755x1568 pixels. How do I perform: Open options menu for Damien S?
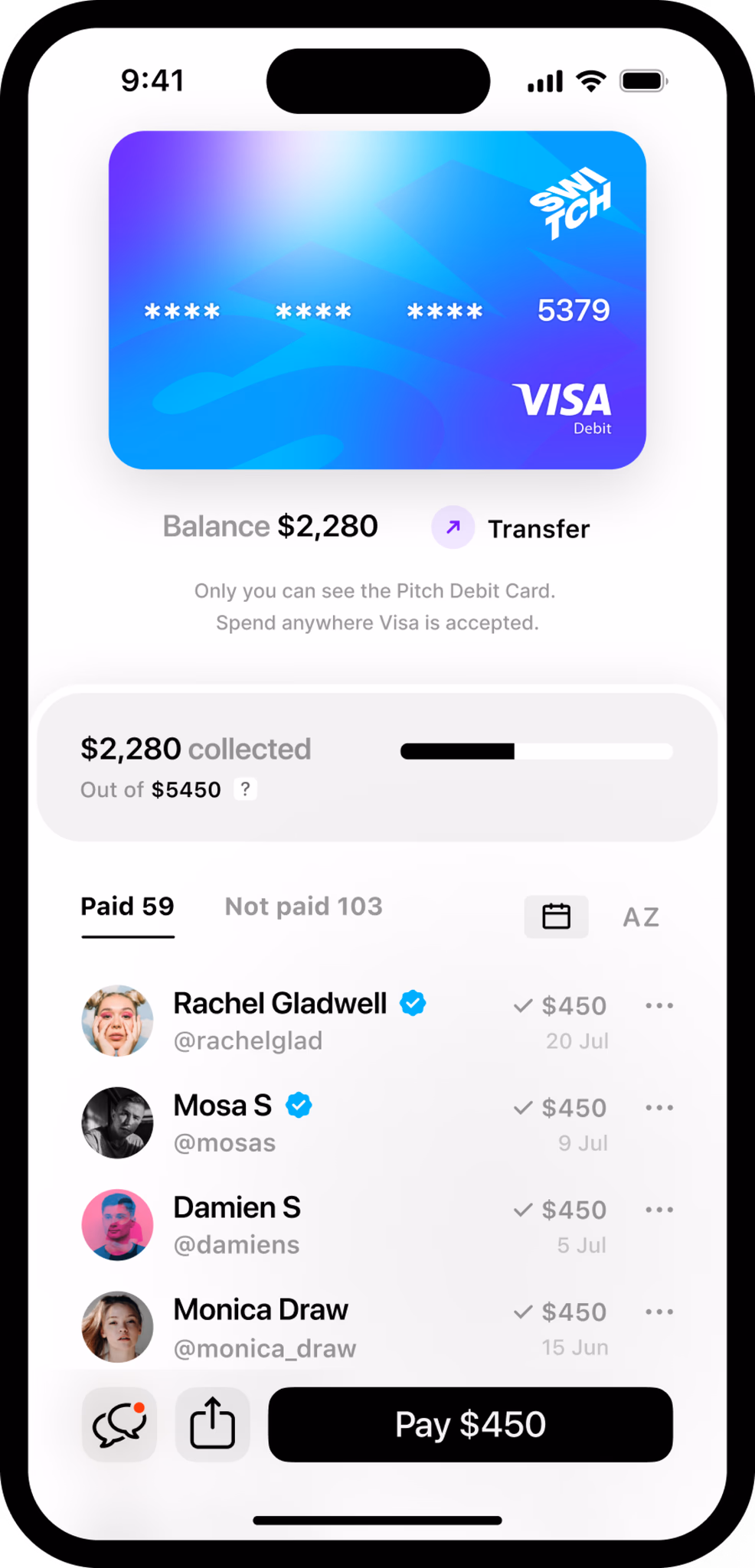[x=659, y=1209]
